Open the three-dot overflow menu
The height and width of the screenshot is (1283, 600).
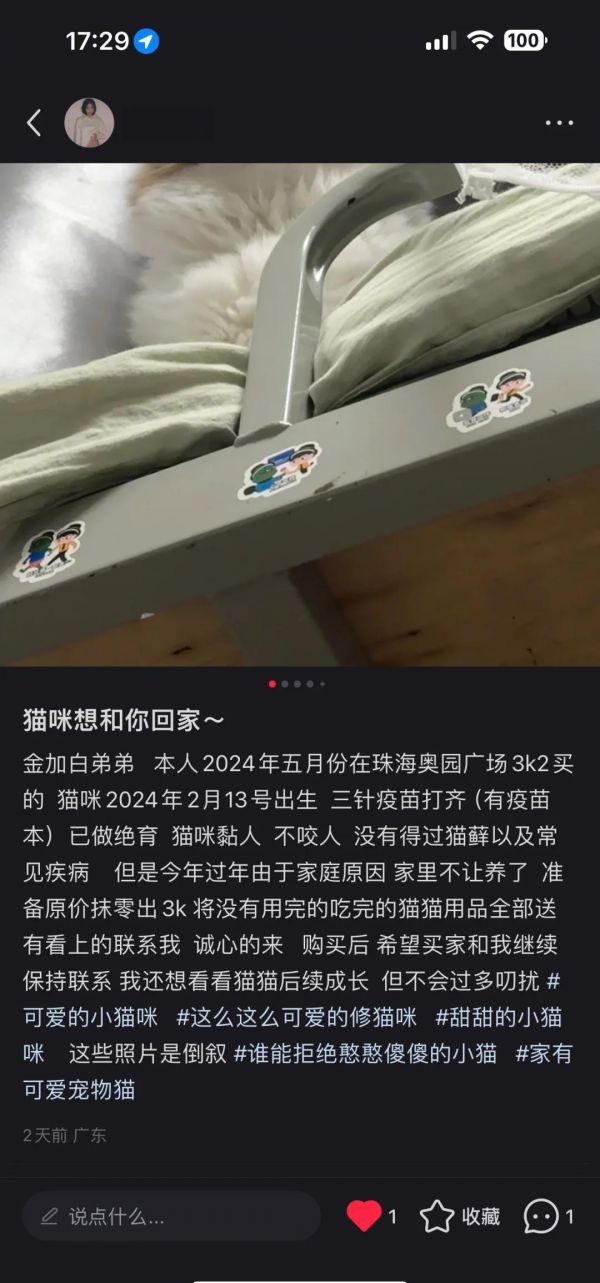[x=559, y=123]
